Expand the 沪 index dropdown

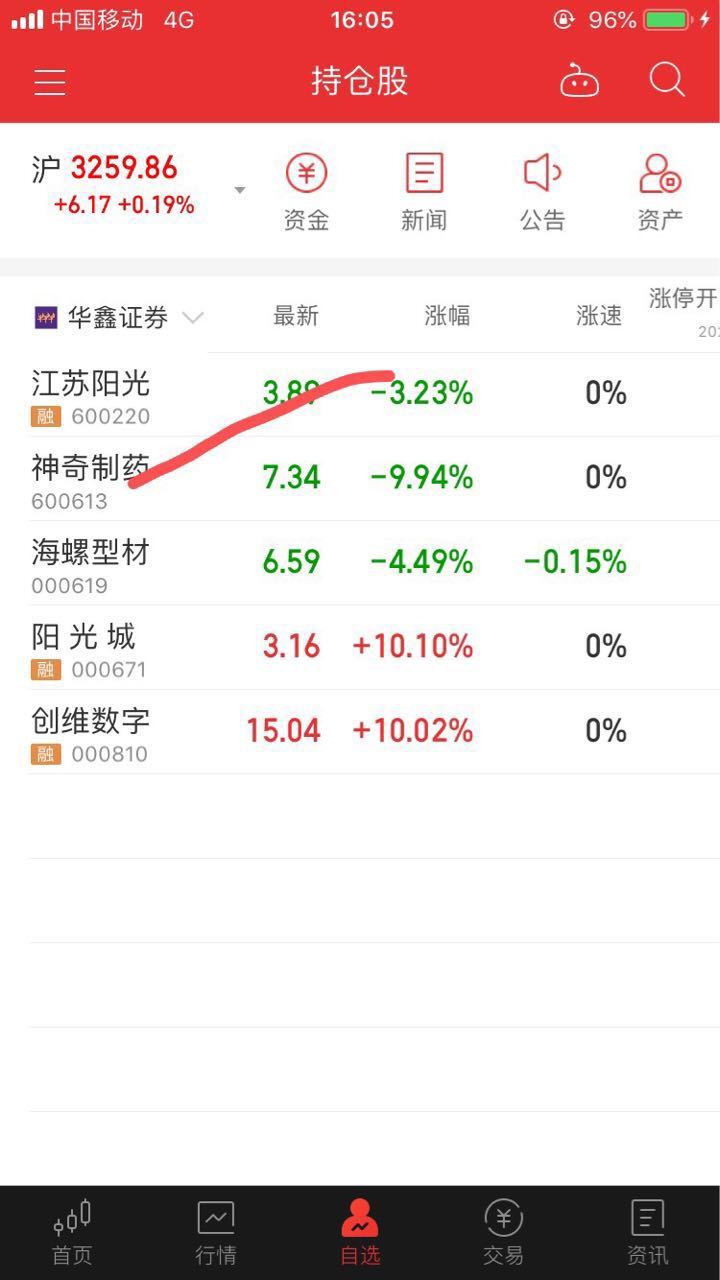pos(239,190)
